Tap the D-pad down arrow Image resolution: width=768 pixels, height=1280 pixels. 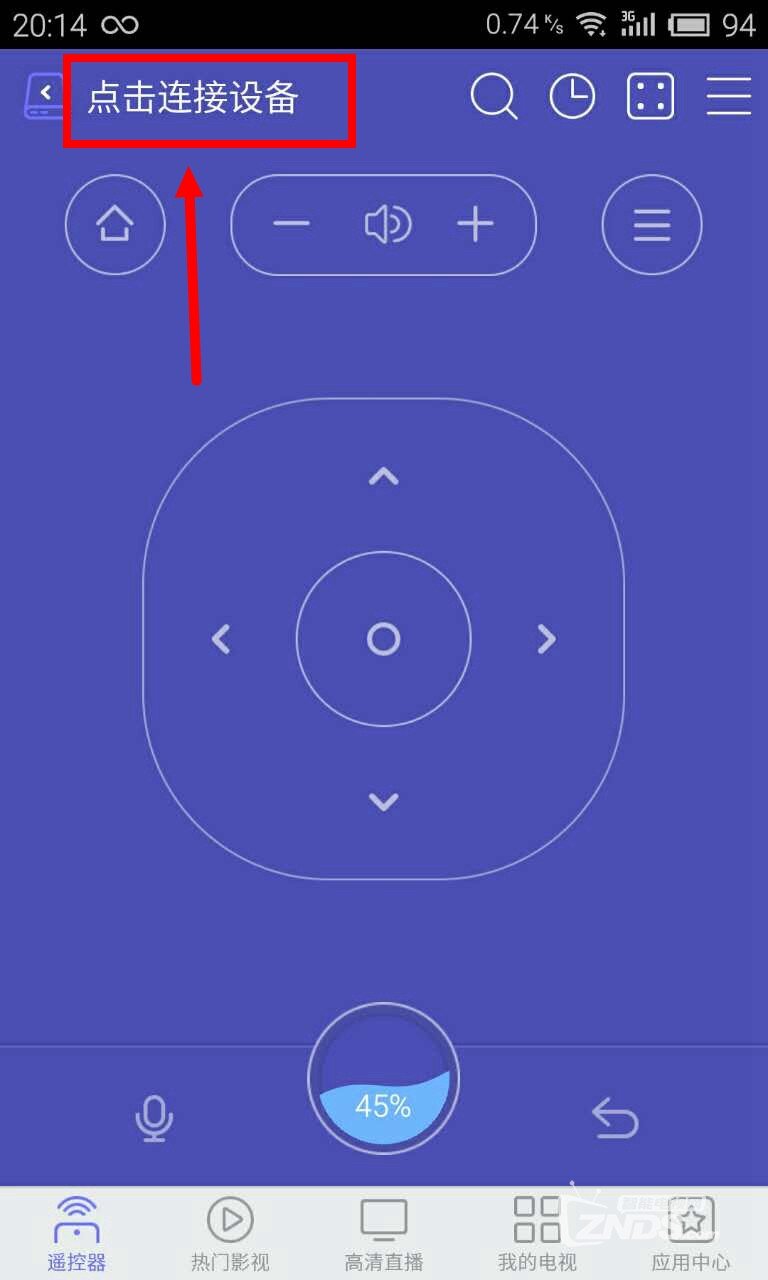(x=383, y=801)
